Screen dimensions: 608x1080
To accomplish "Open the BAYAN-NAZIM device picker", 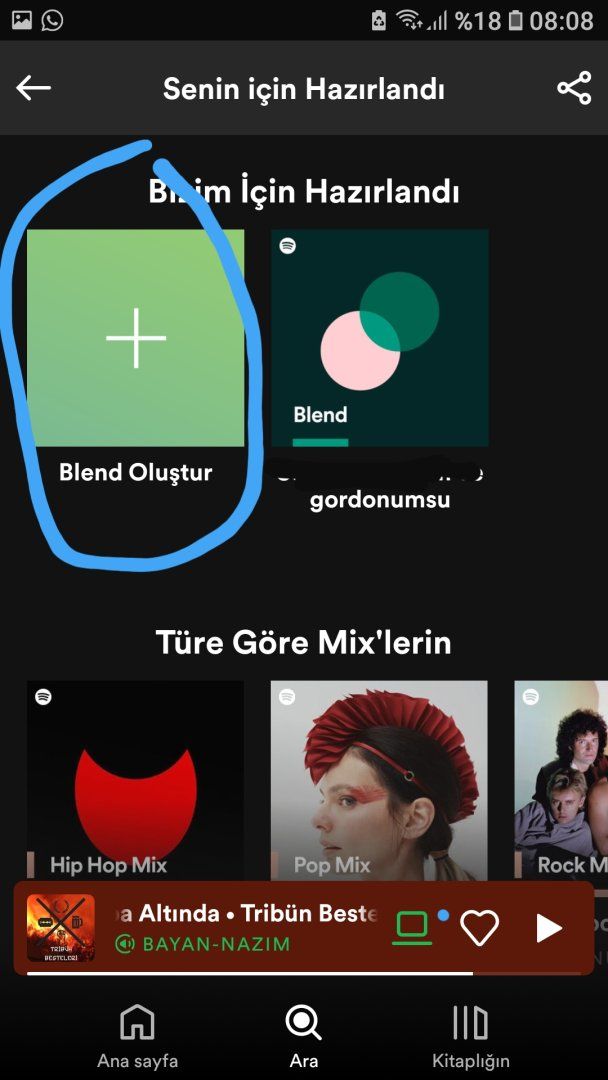I will [x=411, y=928].
